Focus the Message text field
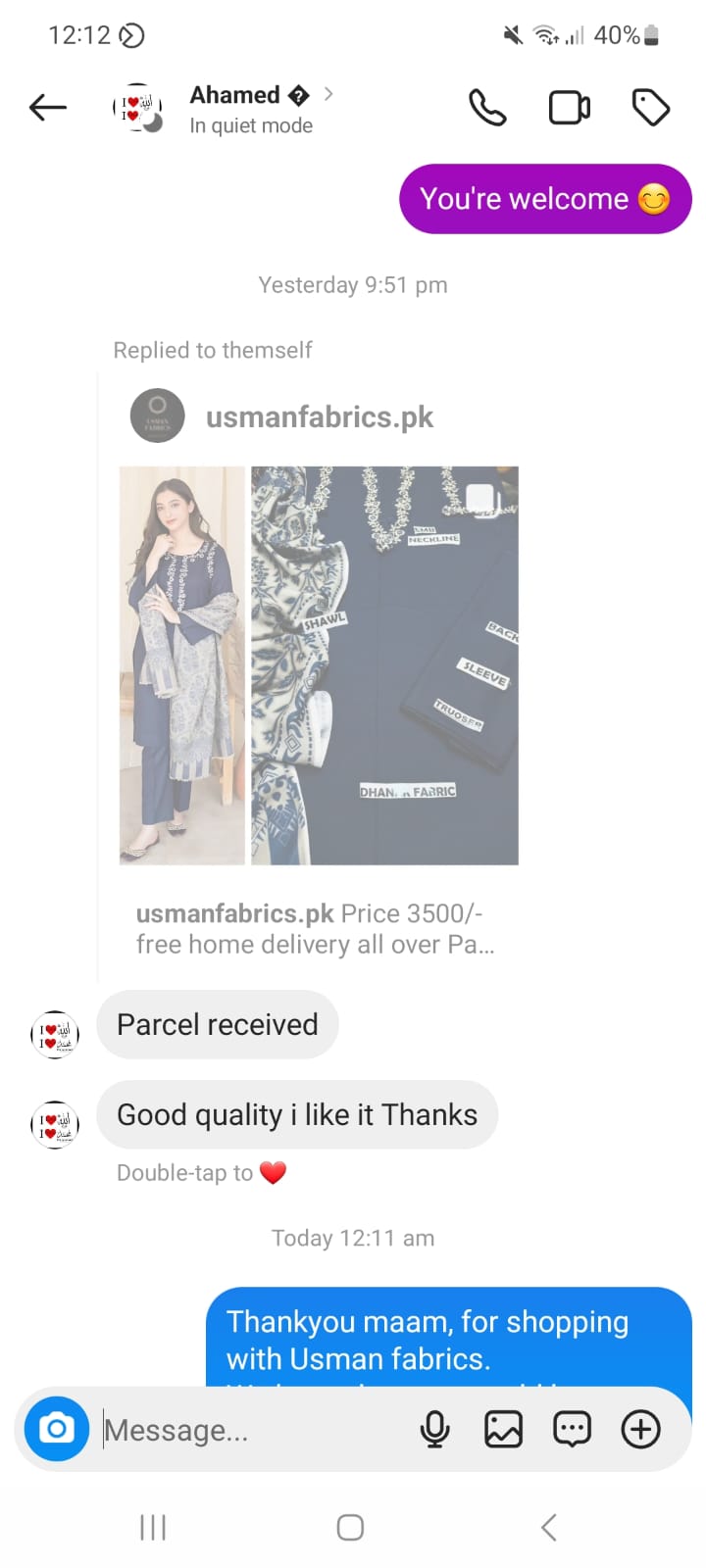 [245, 1430]
